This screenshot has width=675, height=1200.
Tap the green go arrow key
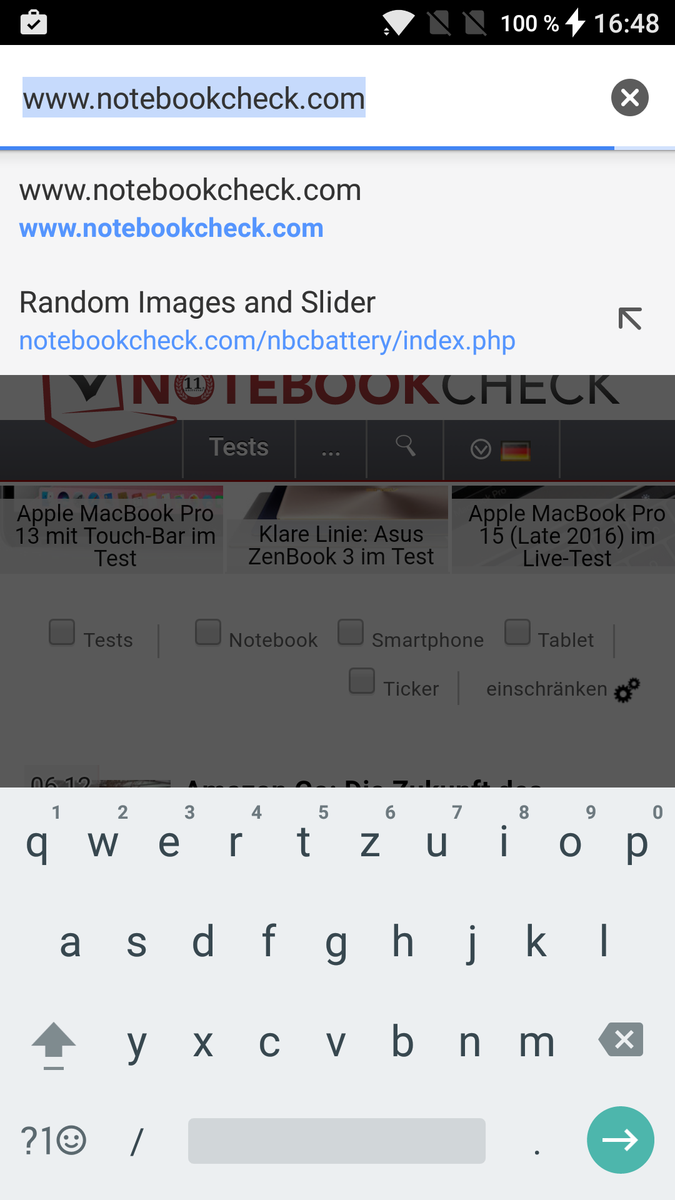620,1140
